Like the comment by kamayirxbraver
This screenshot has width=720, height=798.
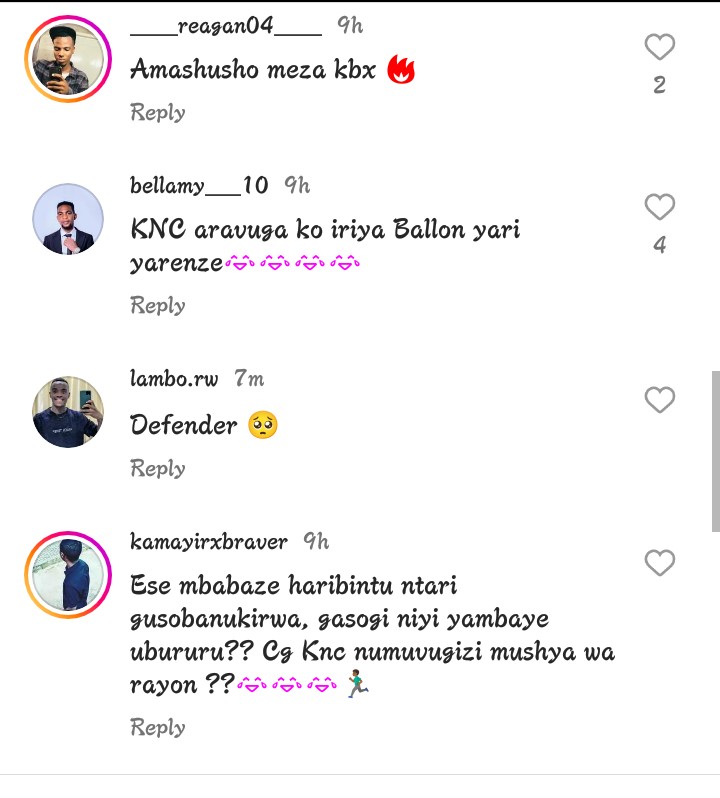click(659, 563)
